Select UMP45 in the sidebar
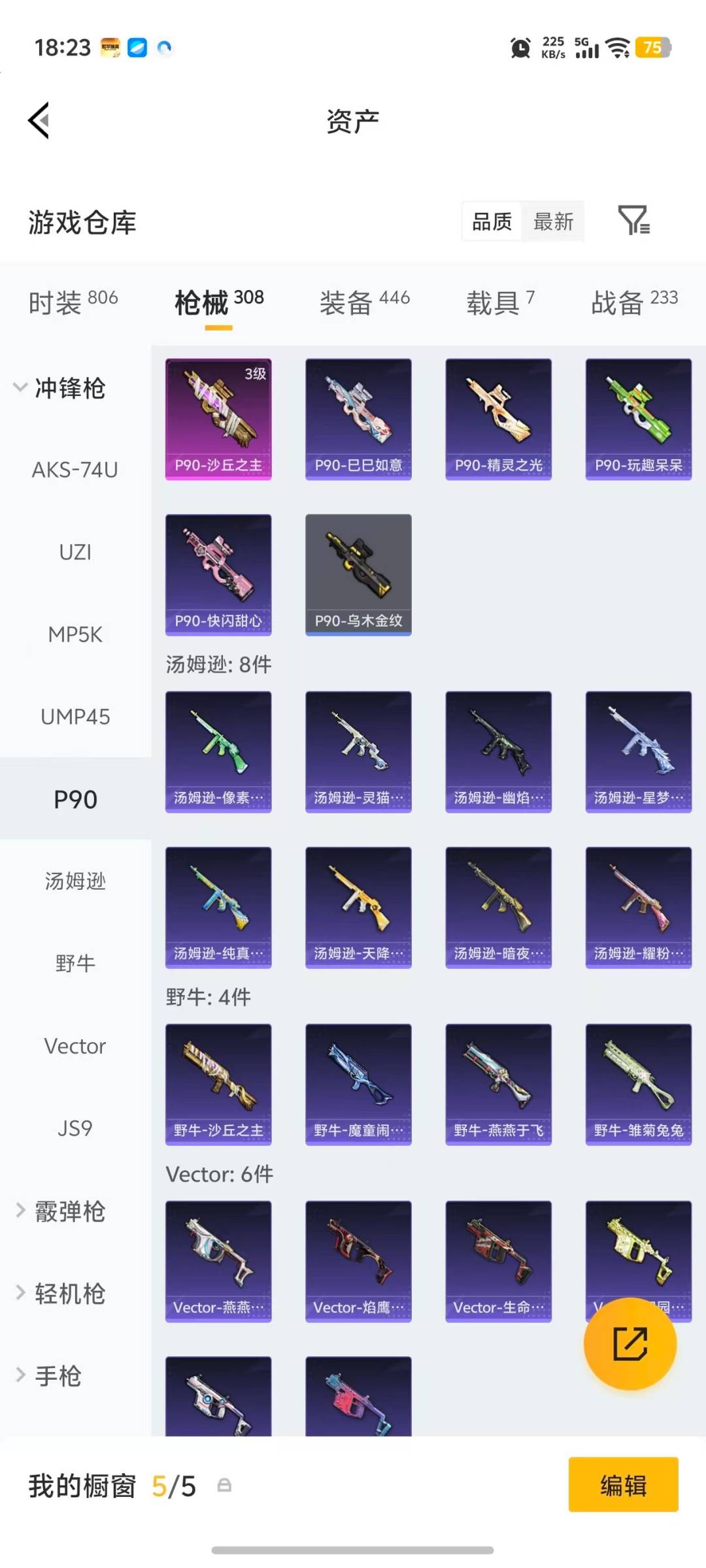The width and height of the screenshot is (706, 1568). (75, 717)
